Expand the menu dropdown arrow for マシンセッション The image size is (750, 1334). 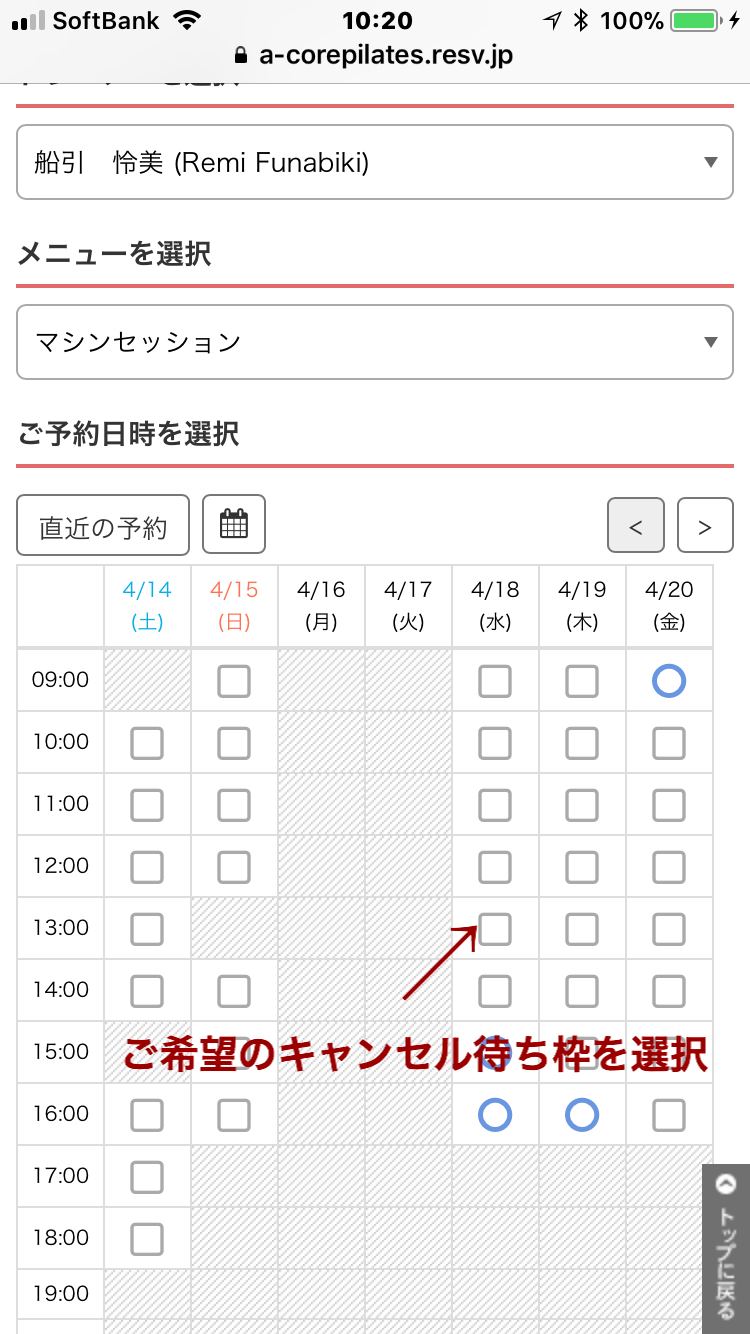click(x=710, y=342)
